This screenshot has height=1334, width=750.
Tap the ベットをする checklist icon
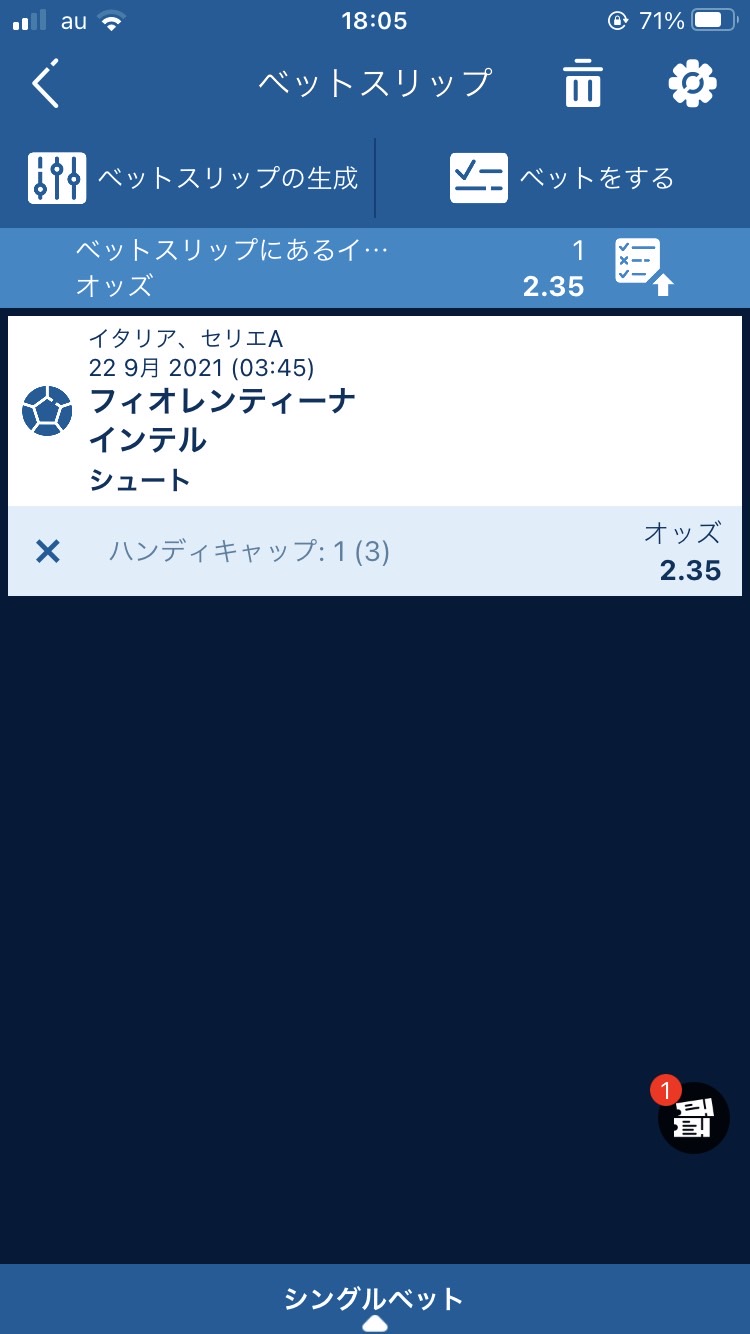point(480,177)
